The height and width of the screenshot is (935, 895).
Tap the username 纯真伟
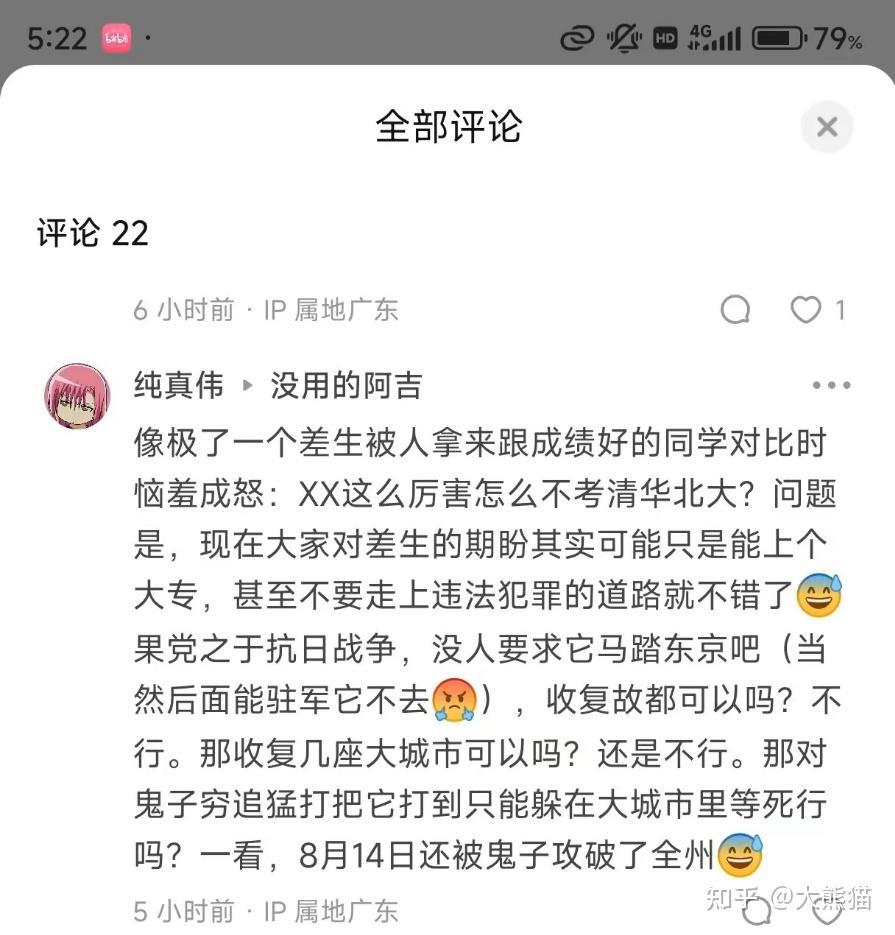coord(178,385)
